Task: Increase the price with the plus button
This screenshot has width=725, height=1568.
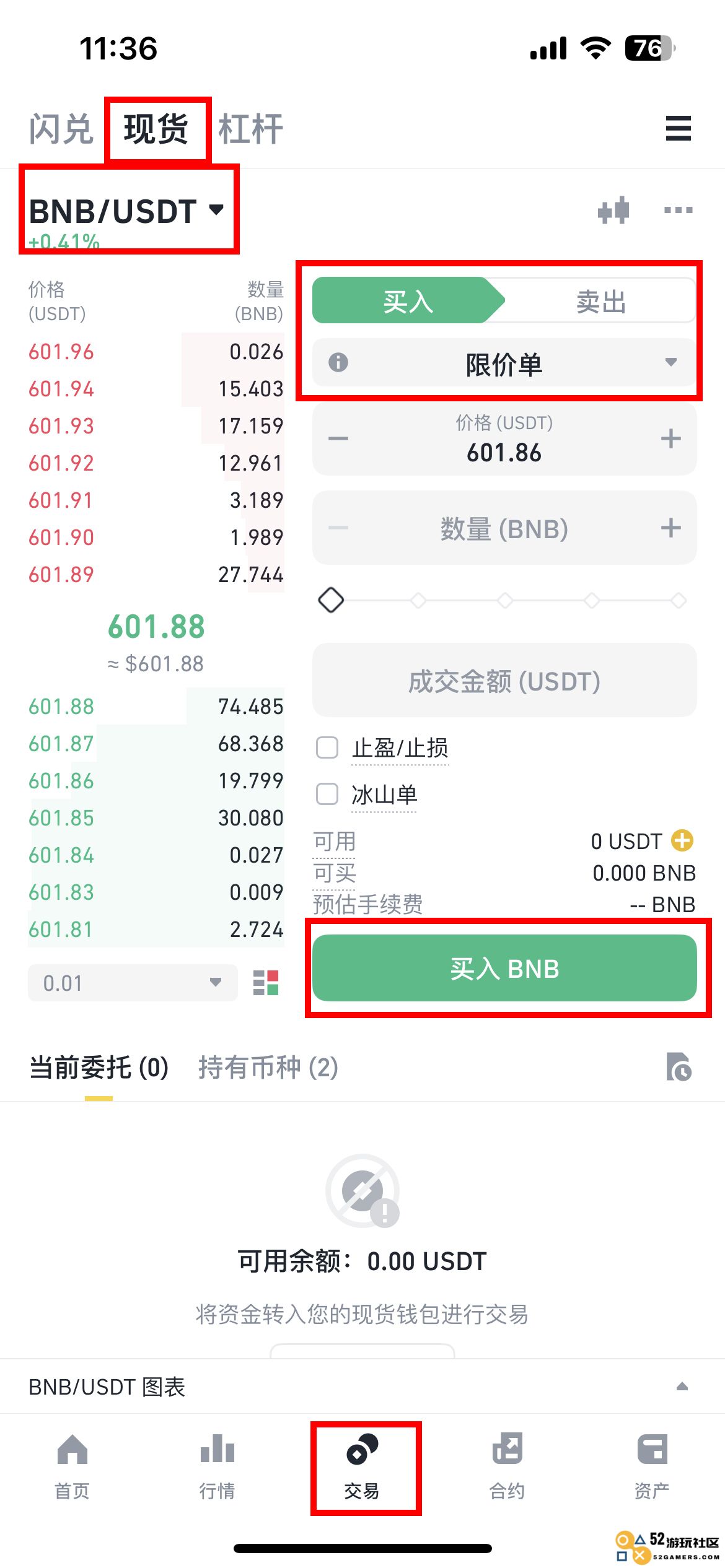Action: pos(670,439)
